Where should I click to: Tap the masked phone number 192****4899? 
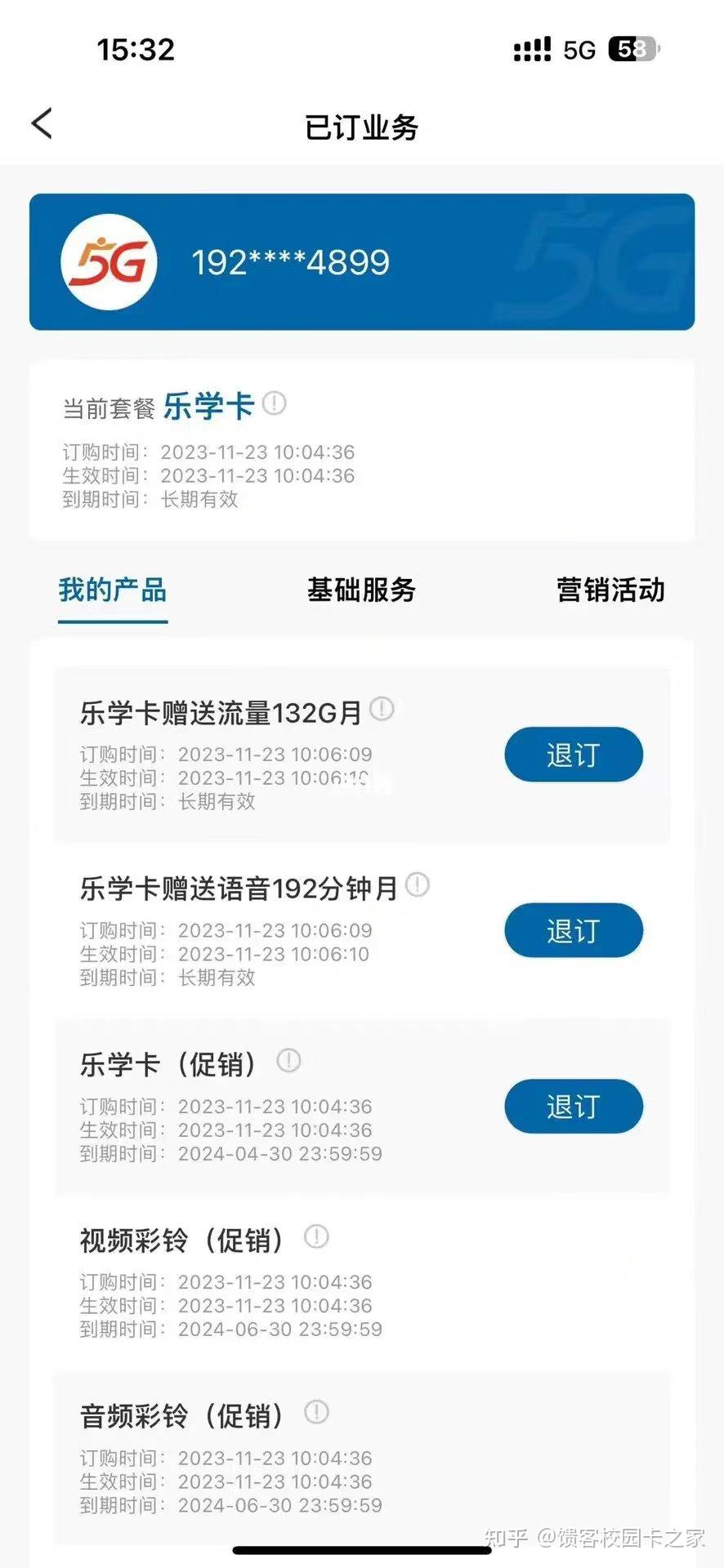click(x=290, y=261)
